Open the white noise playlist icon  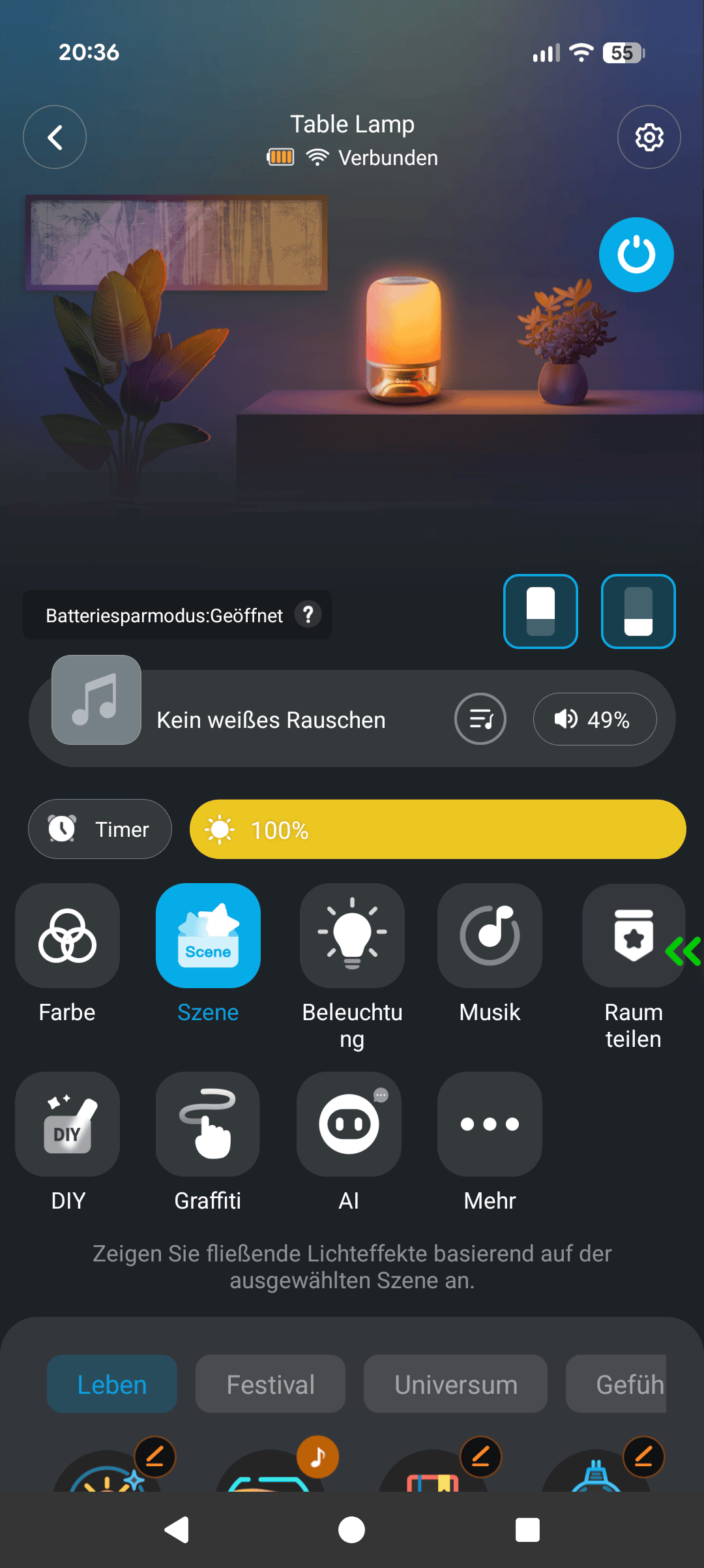click(x=480, y=719)
